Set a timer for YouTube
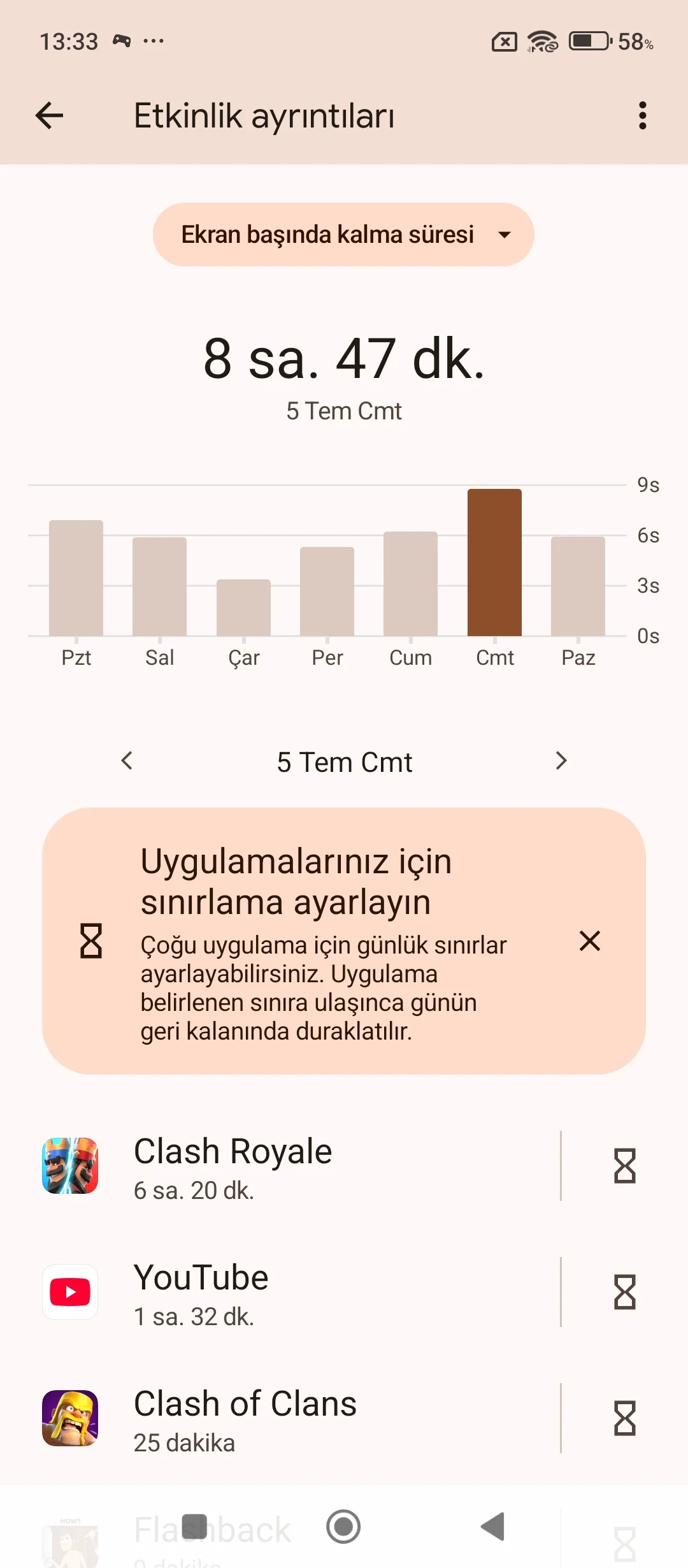 (625, 1292)
